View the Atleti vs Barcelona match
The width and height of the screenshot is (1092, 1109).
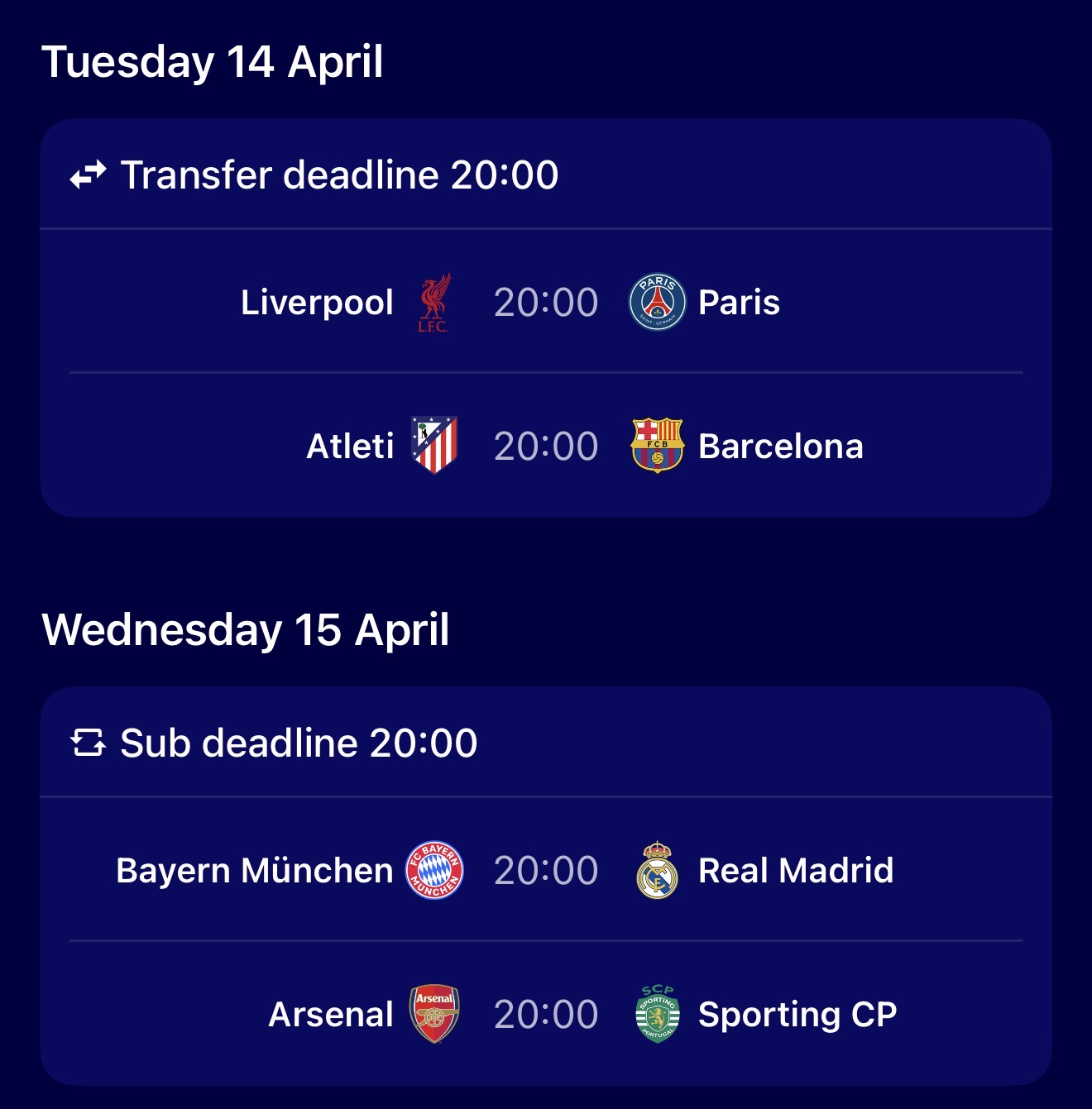[x=546, y=447]
